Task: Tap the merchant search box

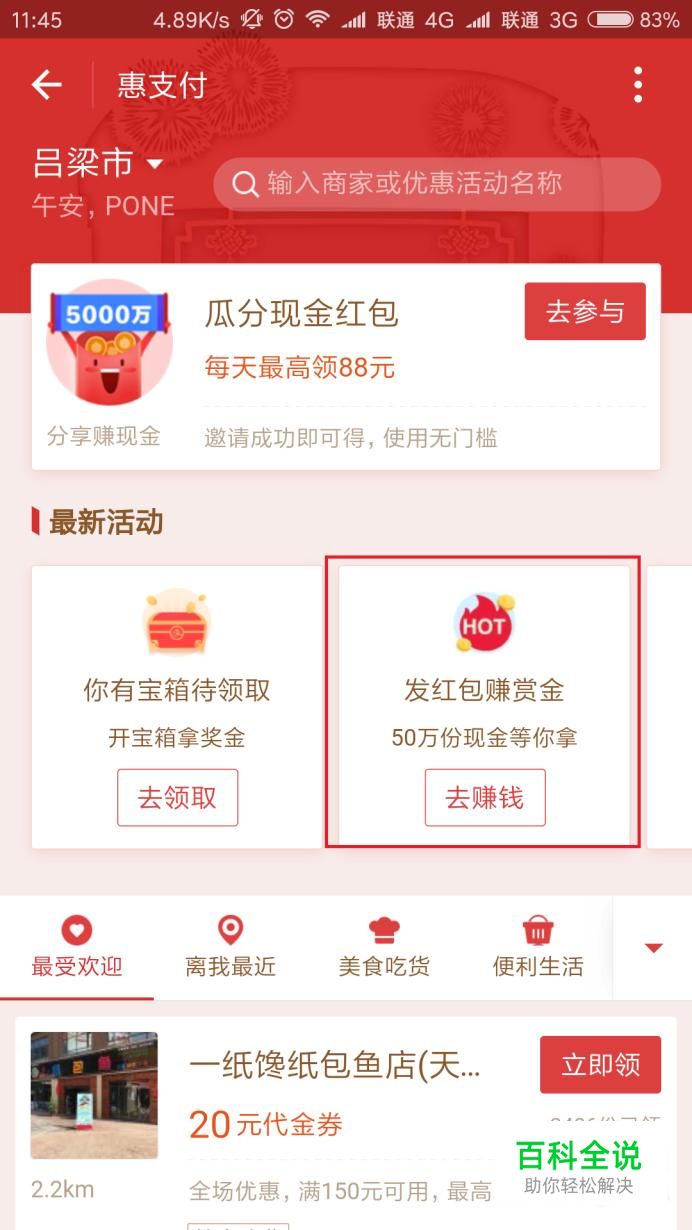Action: click(437, 184)
